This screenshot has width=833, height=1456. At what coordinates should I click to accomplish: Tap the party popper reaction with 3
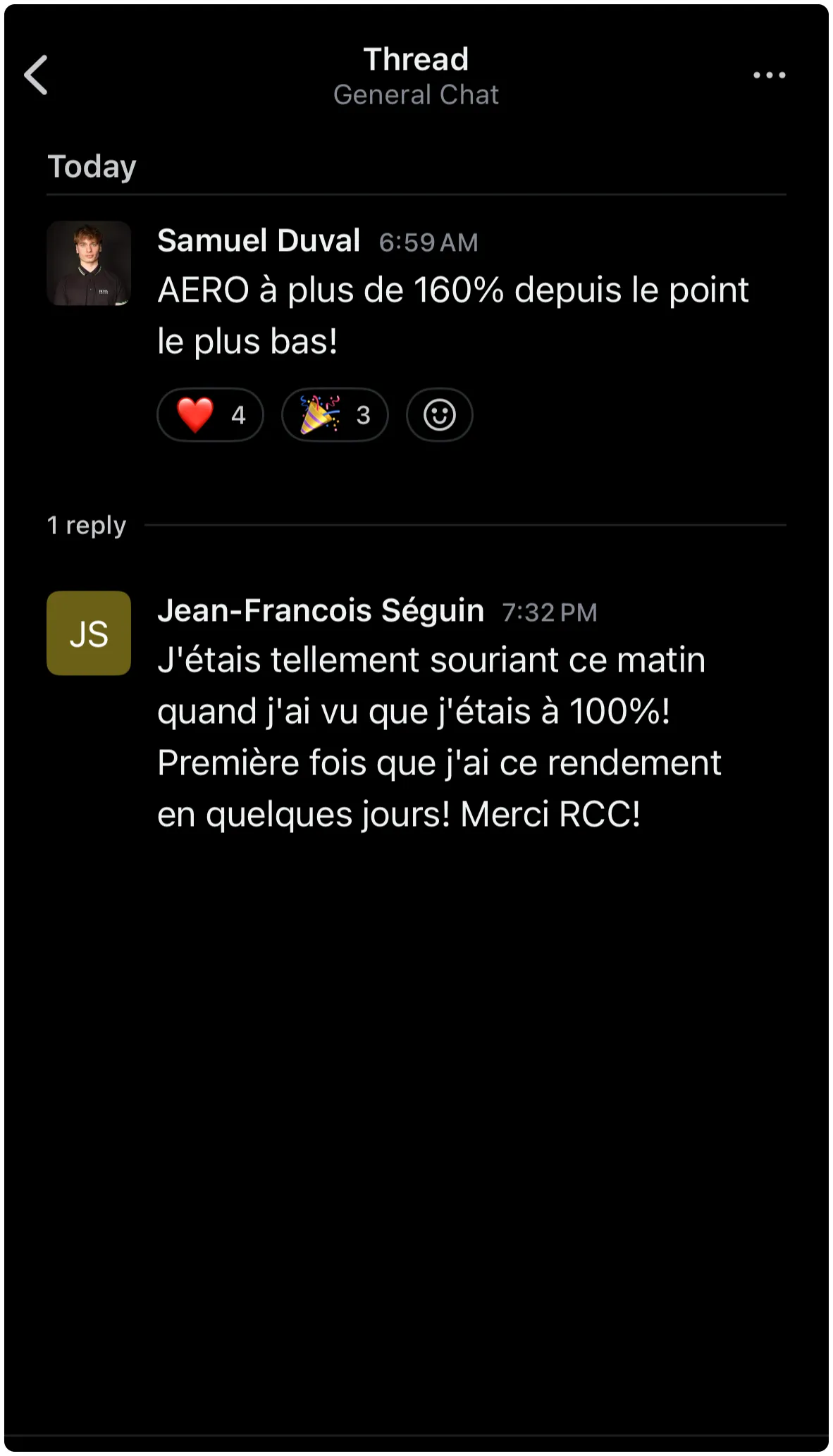coord(335,415)
